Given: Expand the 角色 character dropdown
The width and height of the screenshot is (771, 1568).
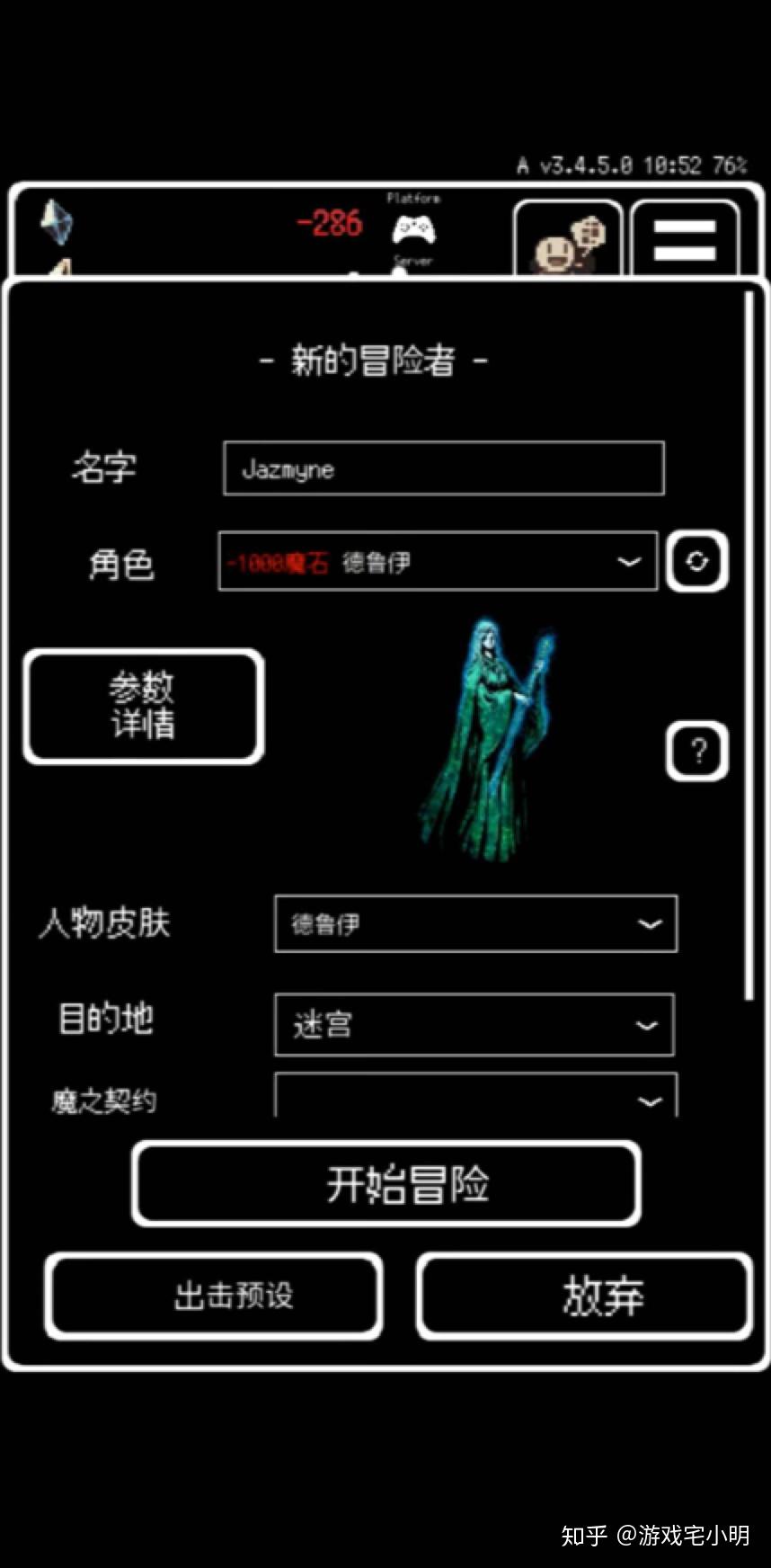Looking at the screenshot, I should tap(438, 562).
